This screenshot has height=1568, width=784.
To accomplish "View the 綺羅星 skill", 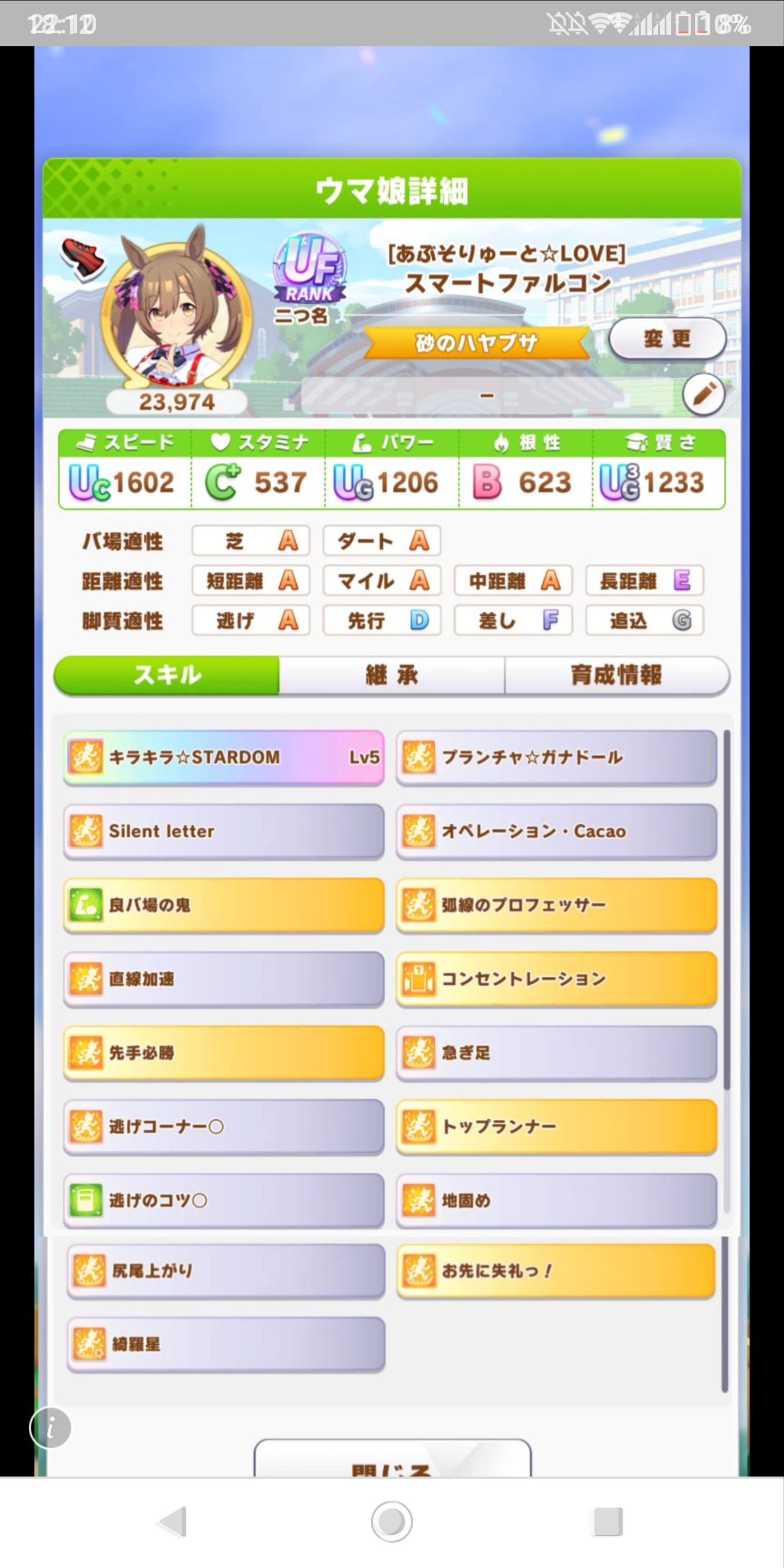I will click(x=225, y=1344).
